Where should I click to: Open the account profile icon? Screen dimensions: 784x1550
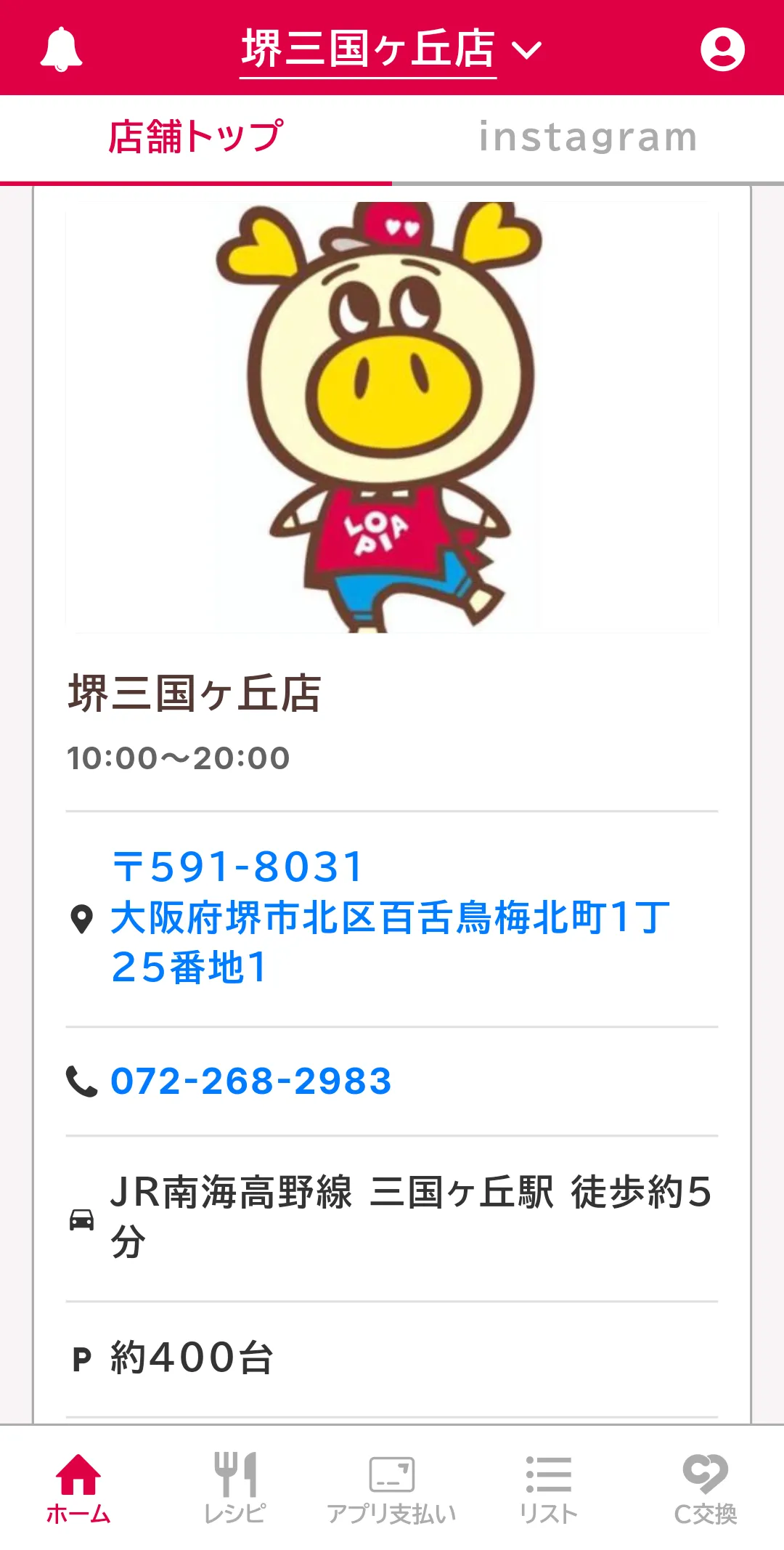722,49
